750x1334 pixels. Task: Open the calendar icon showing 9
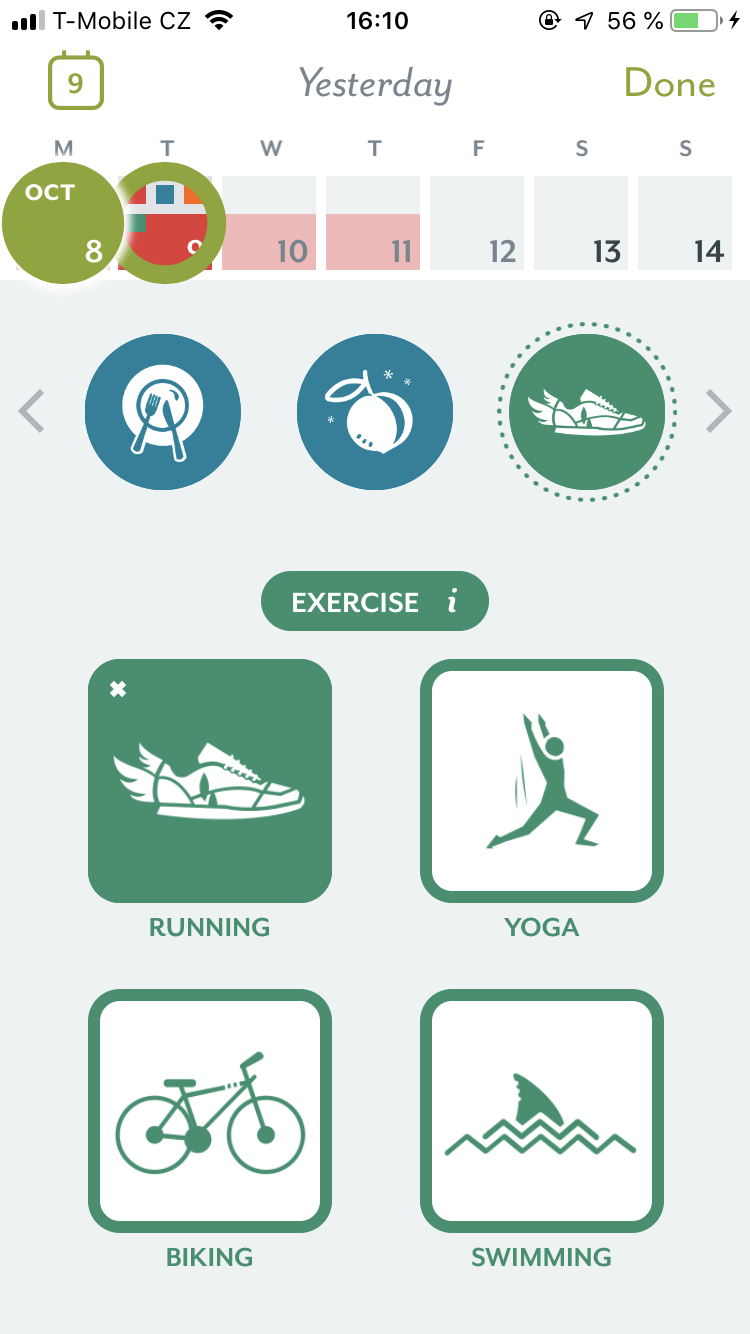(x=76, y=82)
